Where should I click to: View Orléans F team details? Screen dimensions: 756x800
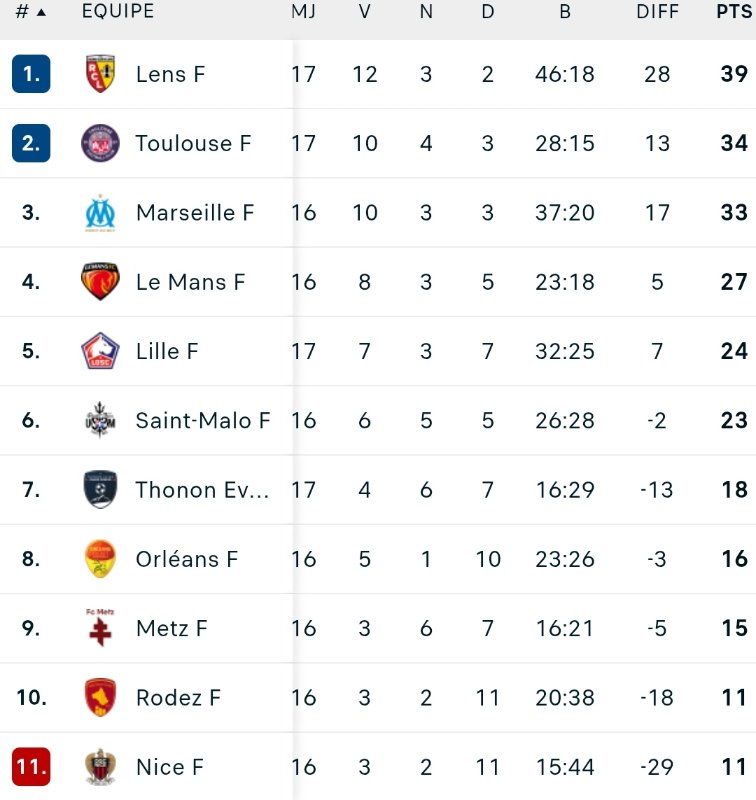point(187,559)
